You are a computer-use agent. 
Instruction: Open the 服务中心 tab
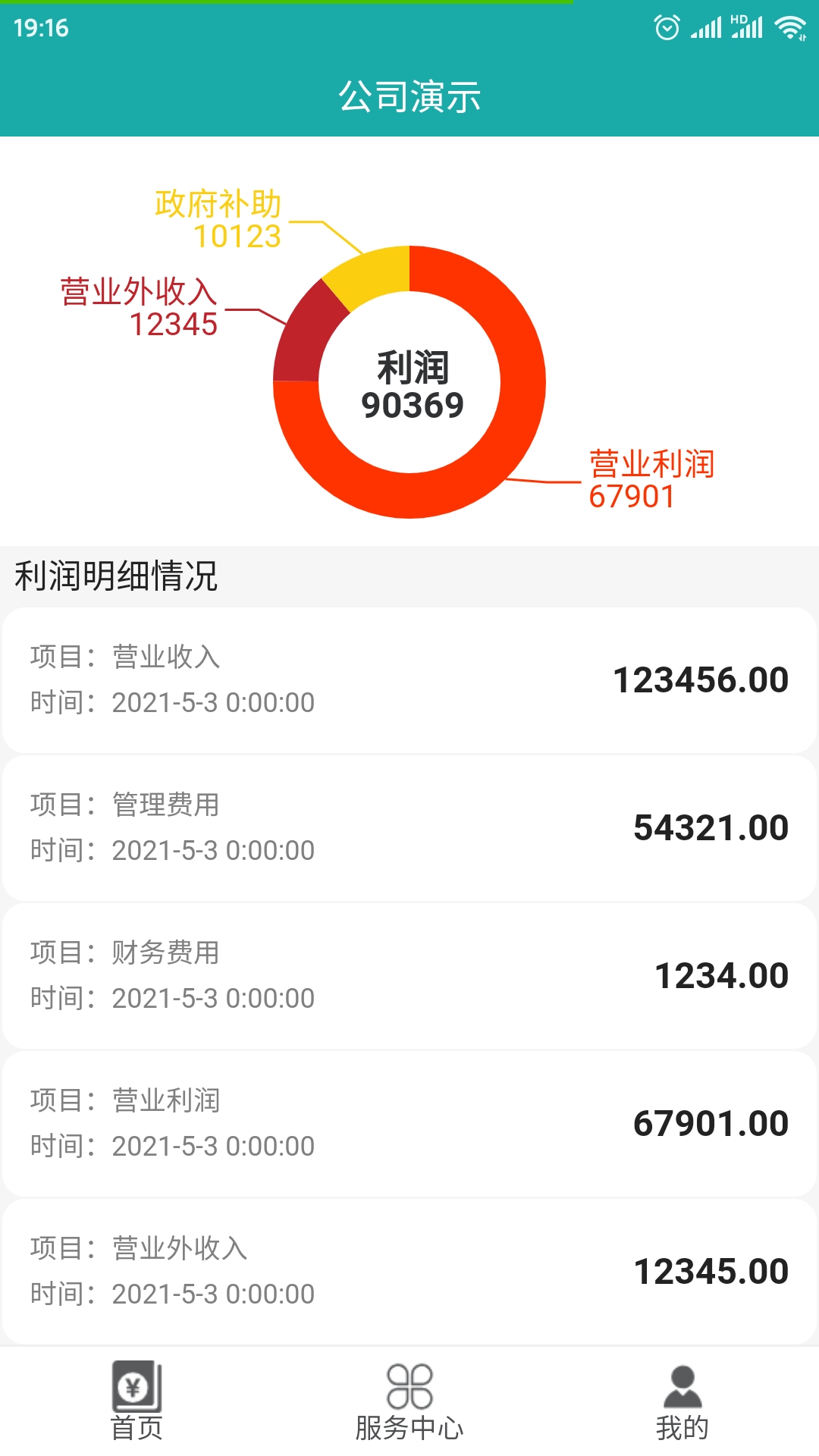409,1401
